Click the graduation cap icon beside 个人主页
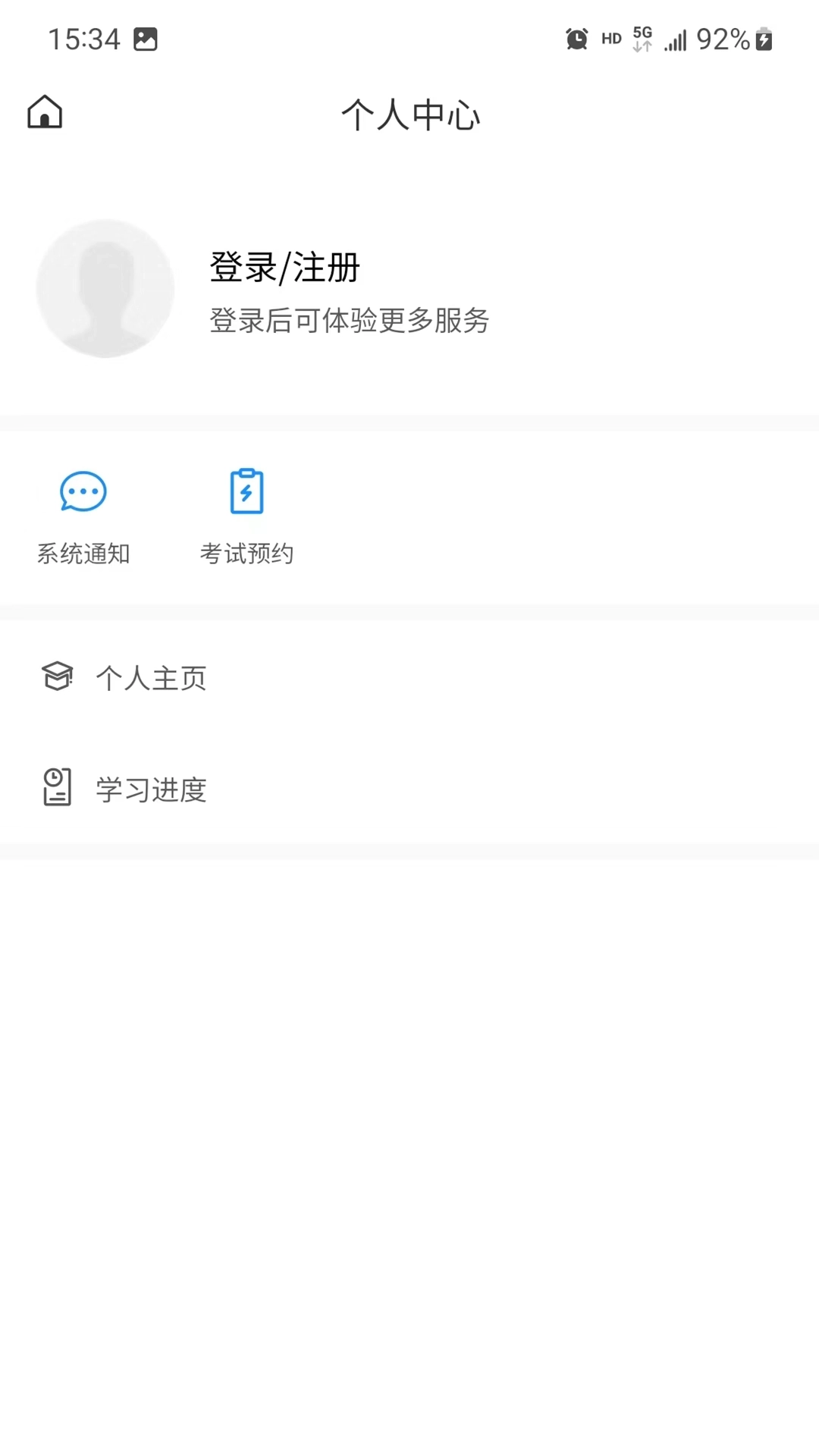This screenshot has width=819, height=1456. point(57,676)
